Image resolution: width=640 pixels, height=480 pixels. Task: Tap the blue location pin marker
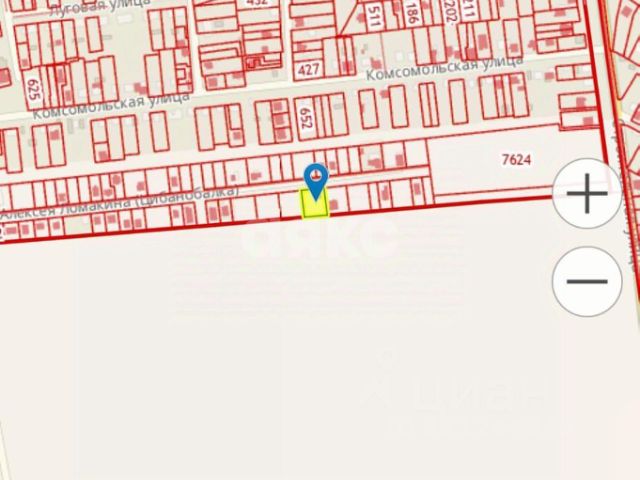click(316, 180)
